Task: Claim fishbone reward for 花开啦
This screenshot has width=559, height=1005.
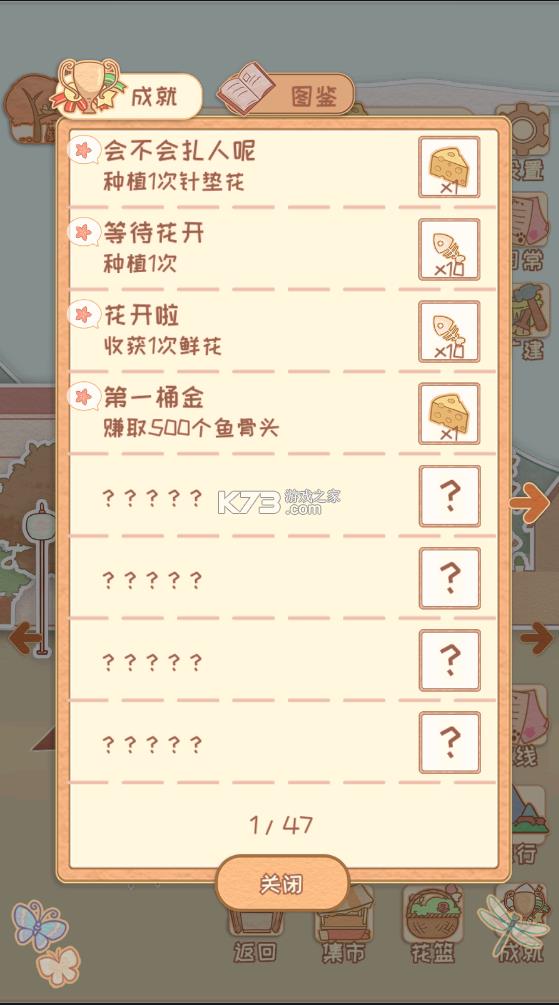Action: tap(449, 331)
